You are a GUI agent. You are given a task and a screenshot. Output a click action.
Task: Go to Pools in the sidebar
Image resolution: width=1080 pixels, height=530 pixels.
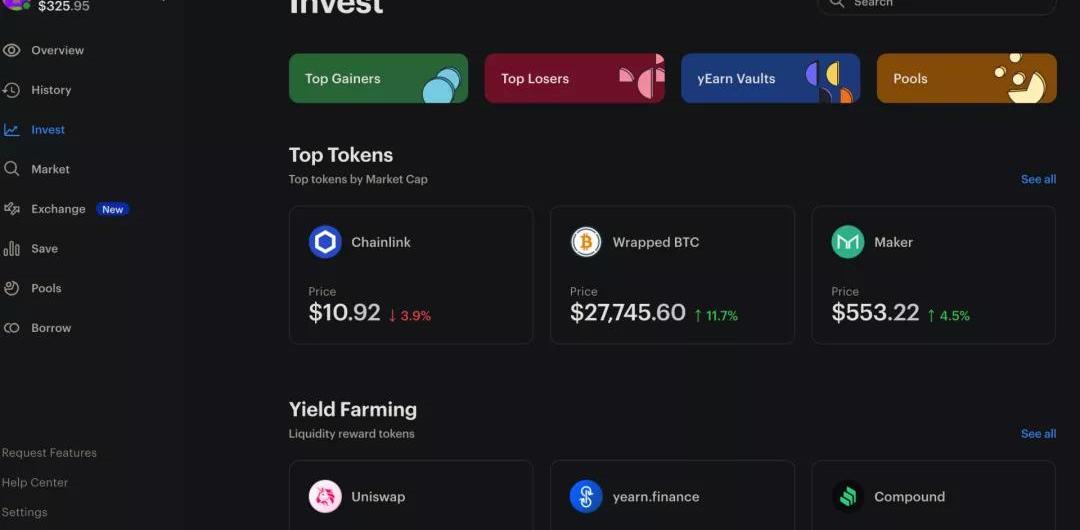click(x=46, y=288)
